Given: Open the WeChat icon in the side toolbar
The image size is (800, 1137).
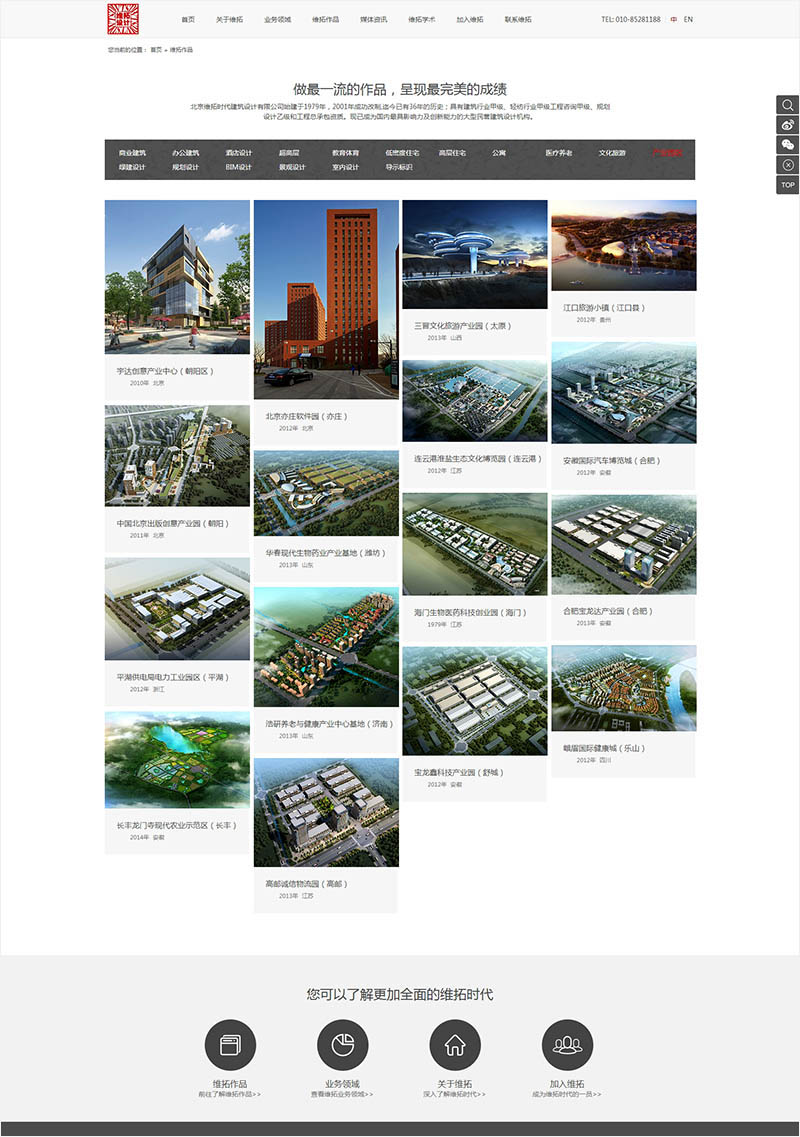Looking at the screenshot, I should click(788, 145).
